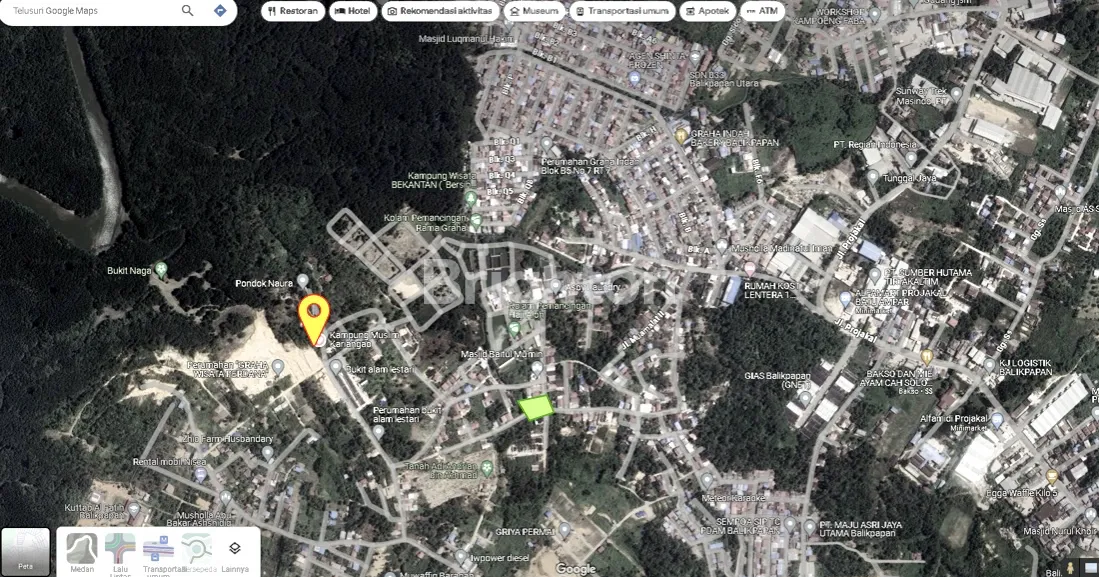Show the Transportasi umum transit layer
Screen dimensions: 1099x577
[x=158, y=550]
